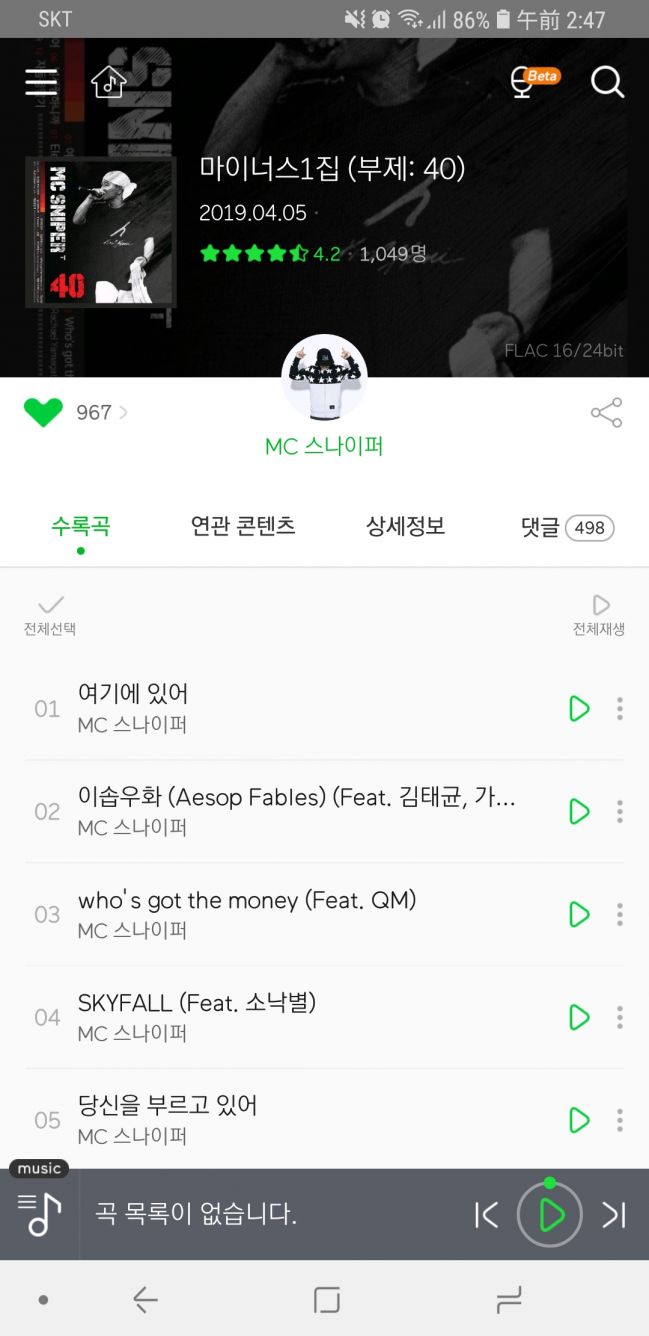This screenshot has width=649, height=1336.
Task: Open the hamburger menu
Action: (x=41, y=82)
